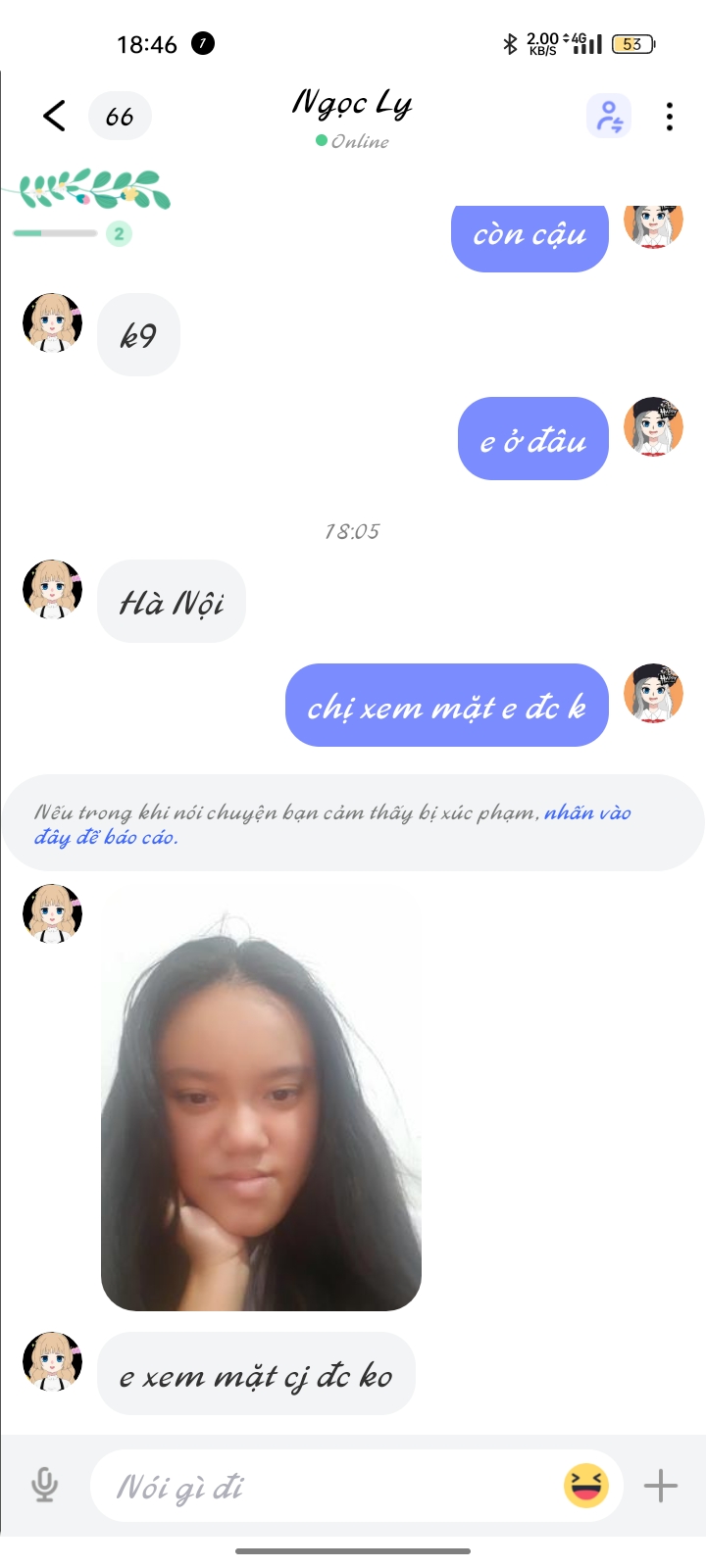This screenshot has height=1568, width=706.
Task: Tap the report link "nhấn vào đây để báo cáo"
Action: 586,812
